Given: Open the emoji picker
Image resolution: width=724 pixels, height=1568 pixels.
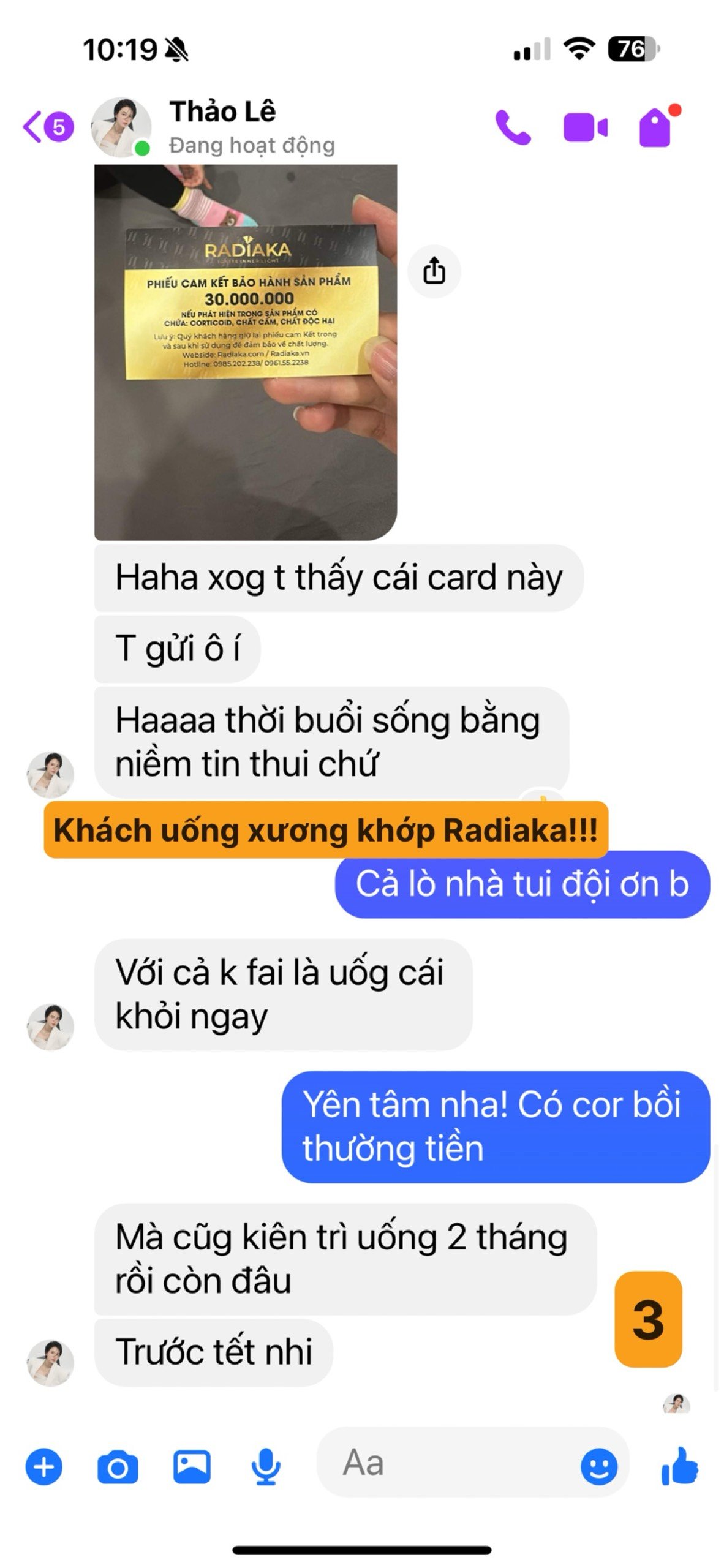Looking at the screenshot, I should point(598,1466).
